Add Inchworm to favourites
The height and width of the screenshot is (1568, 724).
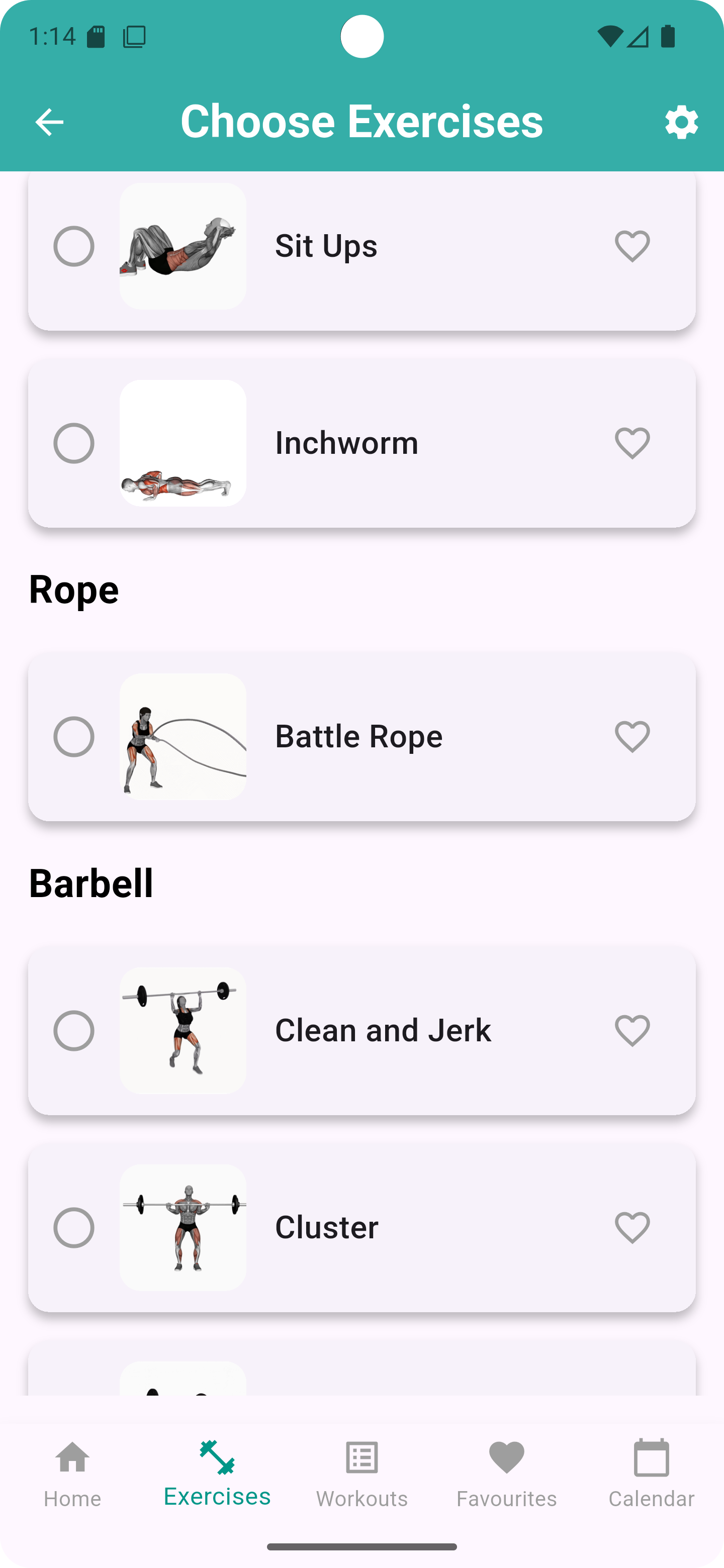coord(632,443)
